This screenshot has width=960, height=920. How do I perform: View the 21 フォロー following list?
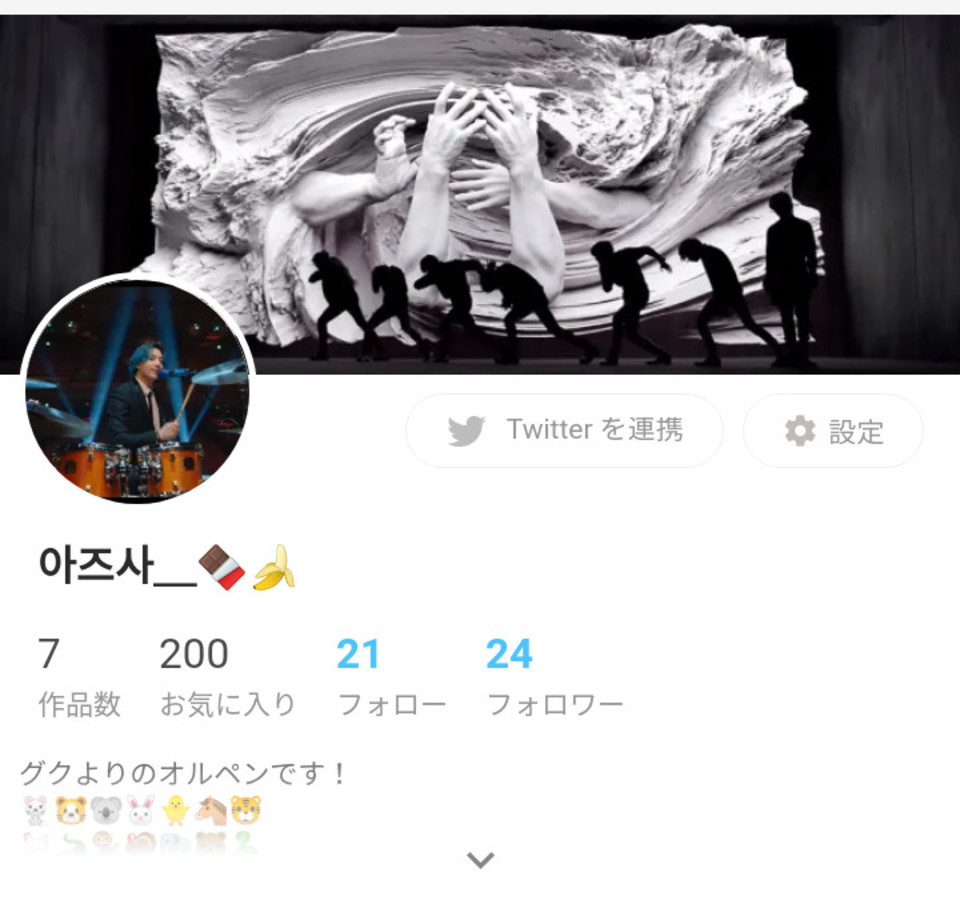pos(391,677)
